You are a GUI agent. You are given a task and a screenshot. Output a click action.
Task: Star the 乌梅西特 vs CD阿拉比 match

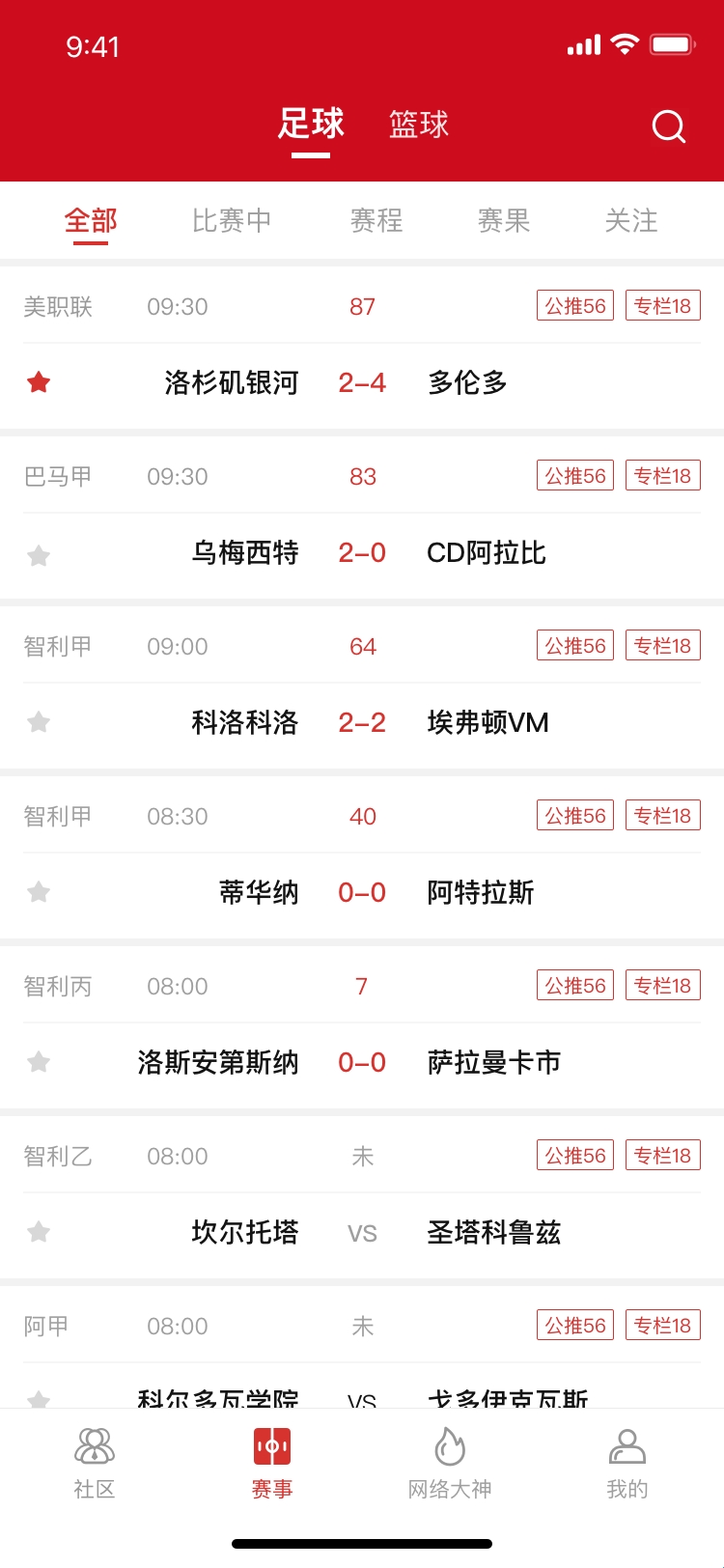[39, 555]
